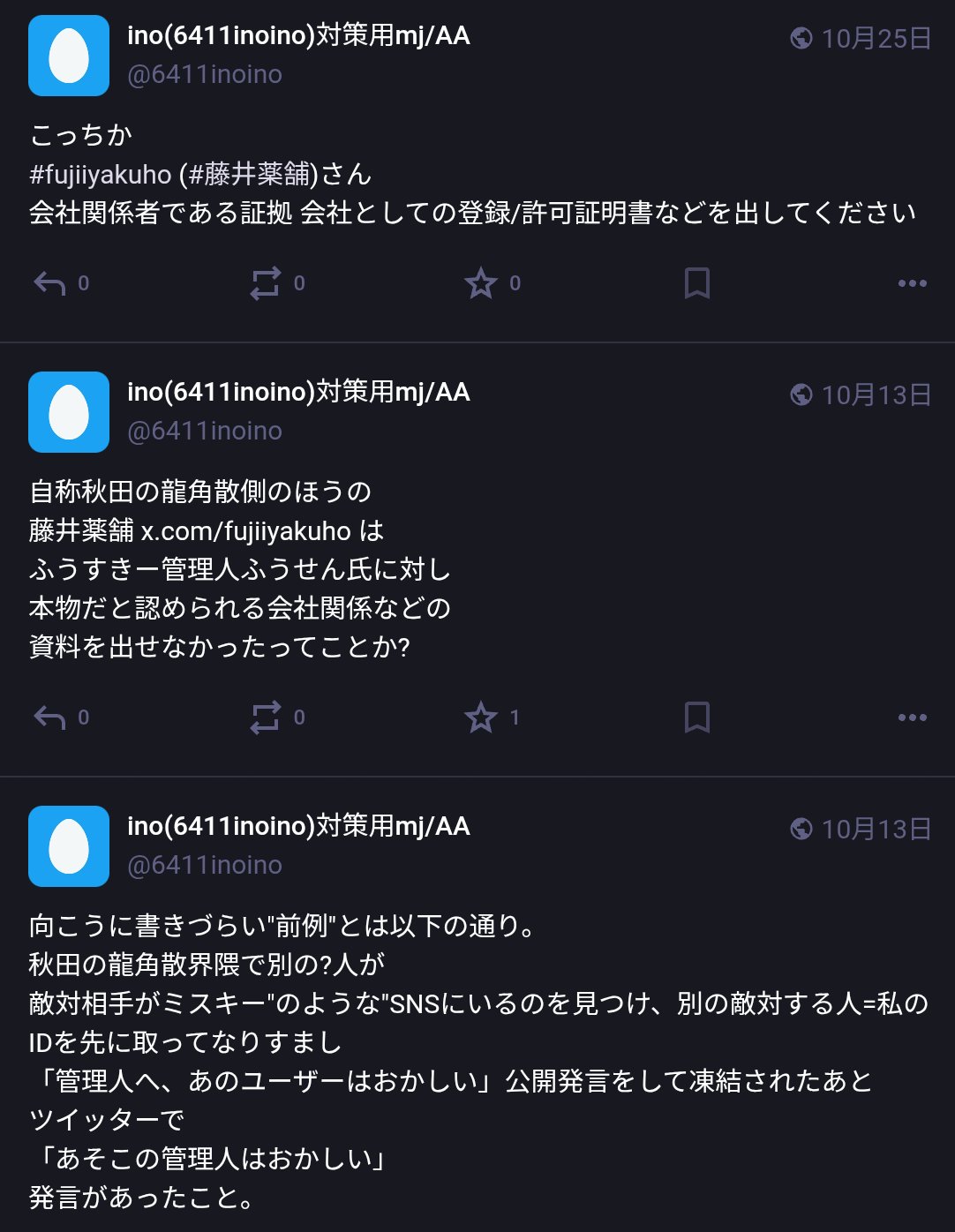Favorite the post with one star

[x=481, y=717]
